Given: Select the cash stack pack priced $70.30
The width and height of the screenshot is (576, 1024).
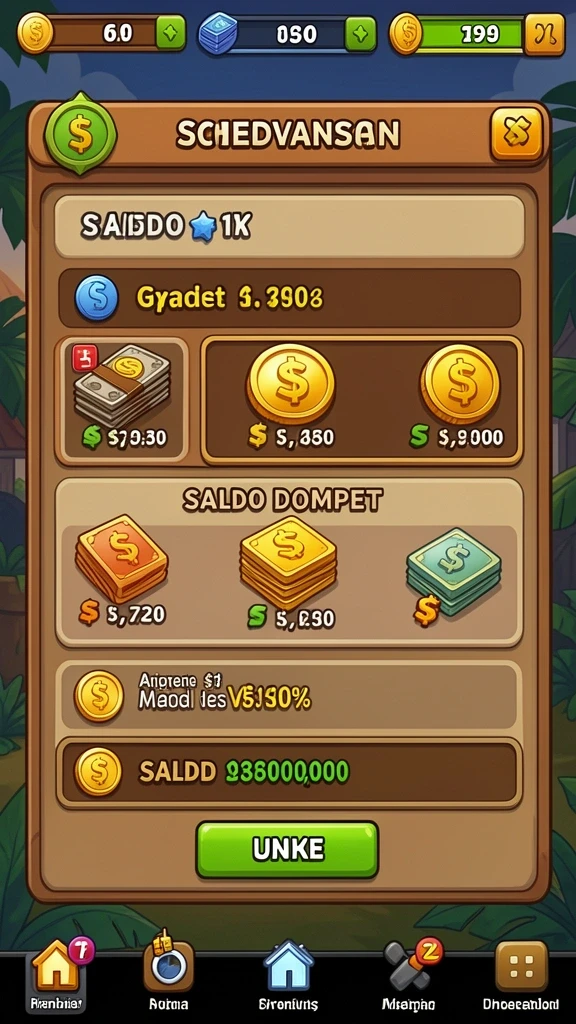Looking at the screenshot, I should (x=122, y=401).
